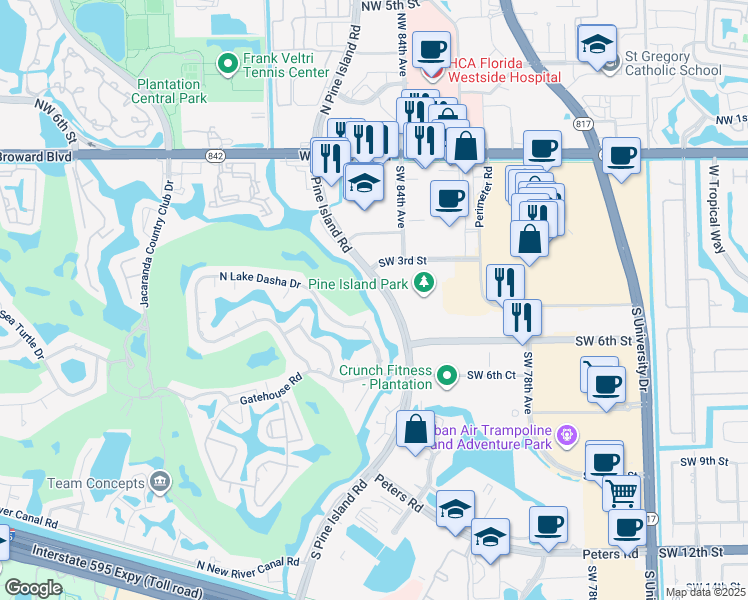Select the cafe marker left of Perimeter Rd
748x600 pixels.
pyautogui.click(x=449, y=197)
